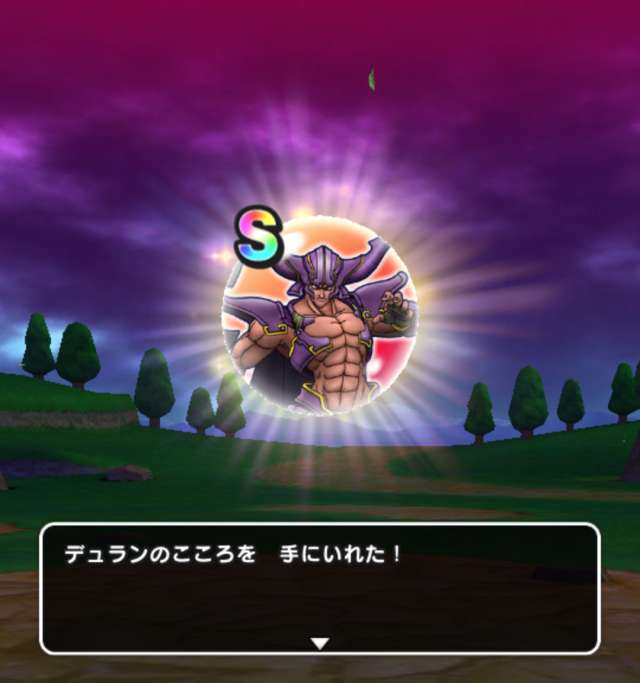Image resolution: width=640 pixels, height=683 pixels.
Task: Advance dialog with the white down arrow
Action: point(320,643)
